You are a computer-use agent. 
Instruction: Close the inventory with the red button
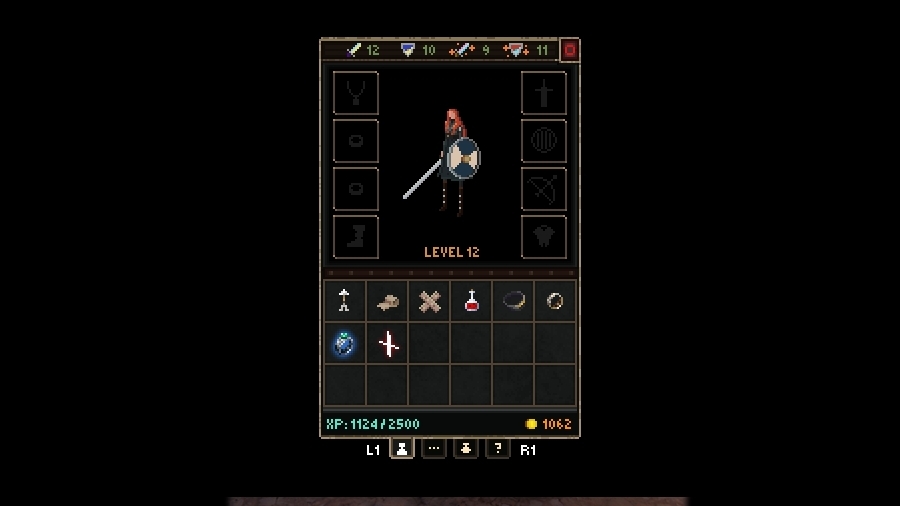(569, 50)
